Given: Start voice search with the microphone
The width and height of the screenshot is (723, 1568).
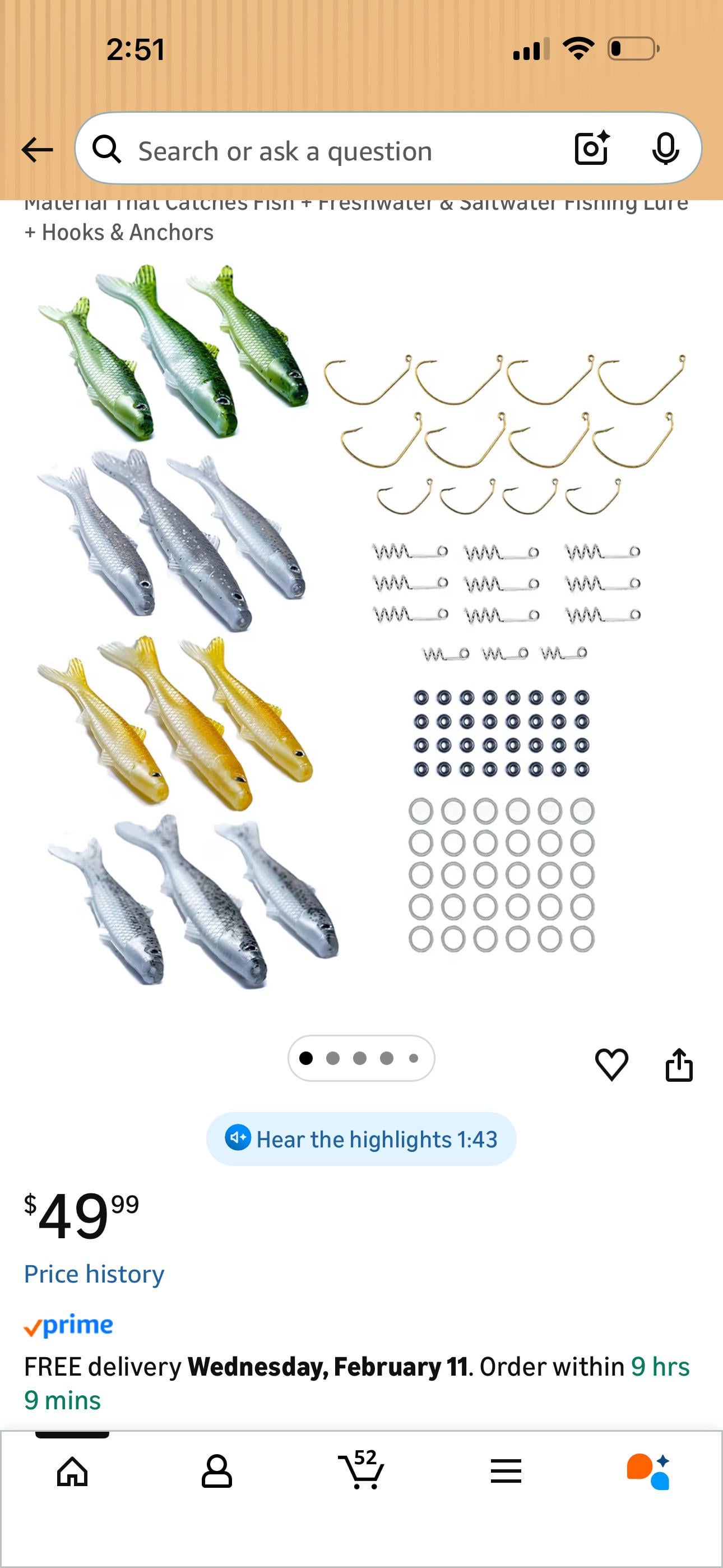Looking at the screenshot, I should [x=665, y=149].
